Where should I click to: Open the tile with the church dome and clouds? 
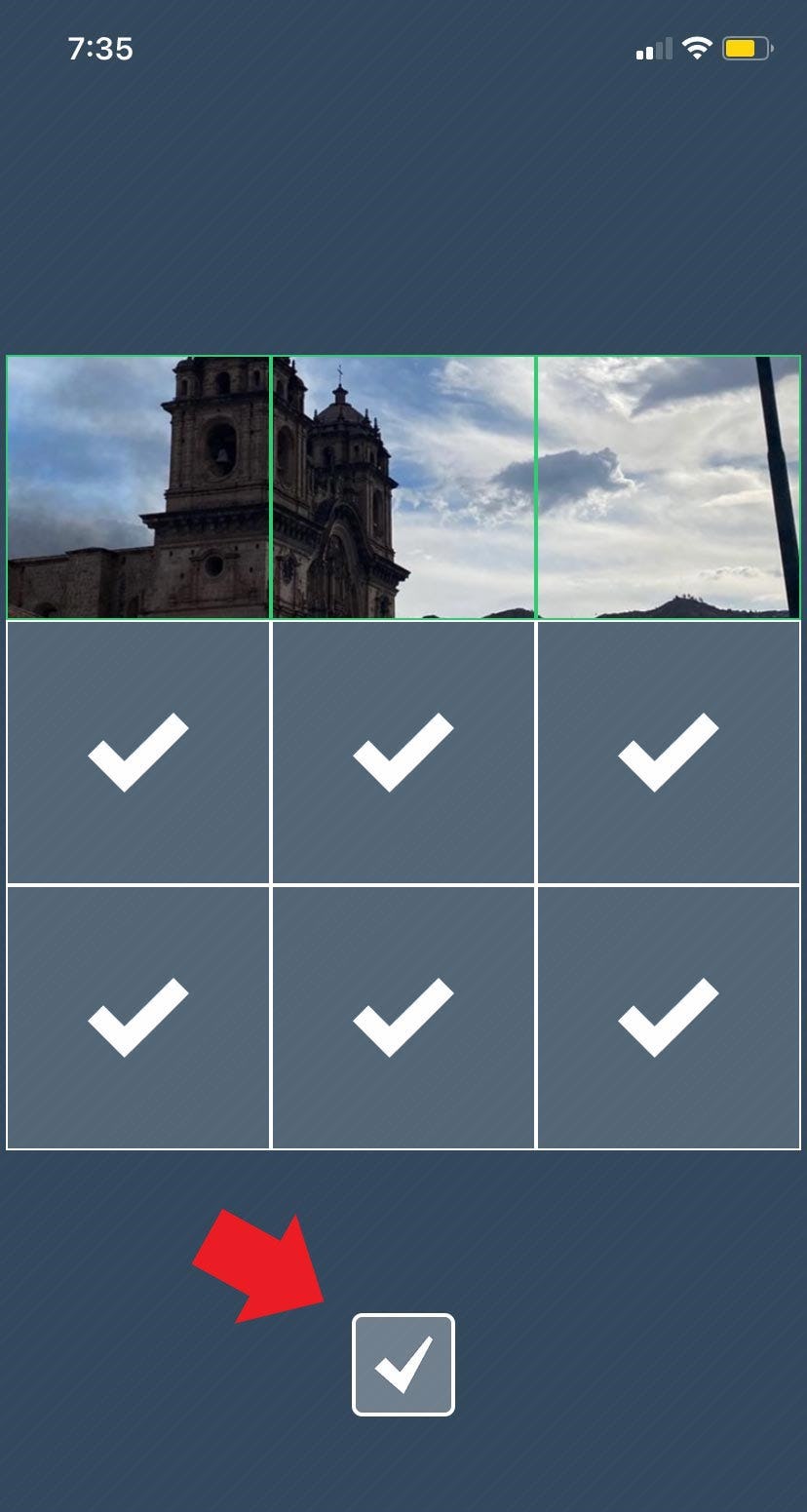click(403, 487)
